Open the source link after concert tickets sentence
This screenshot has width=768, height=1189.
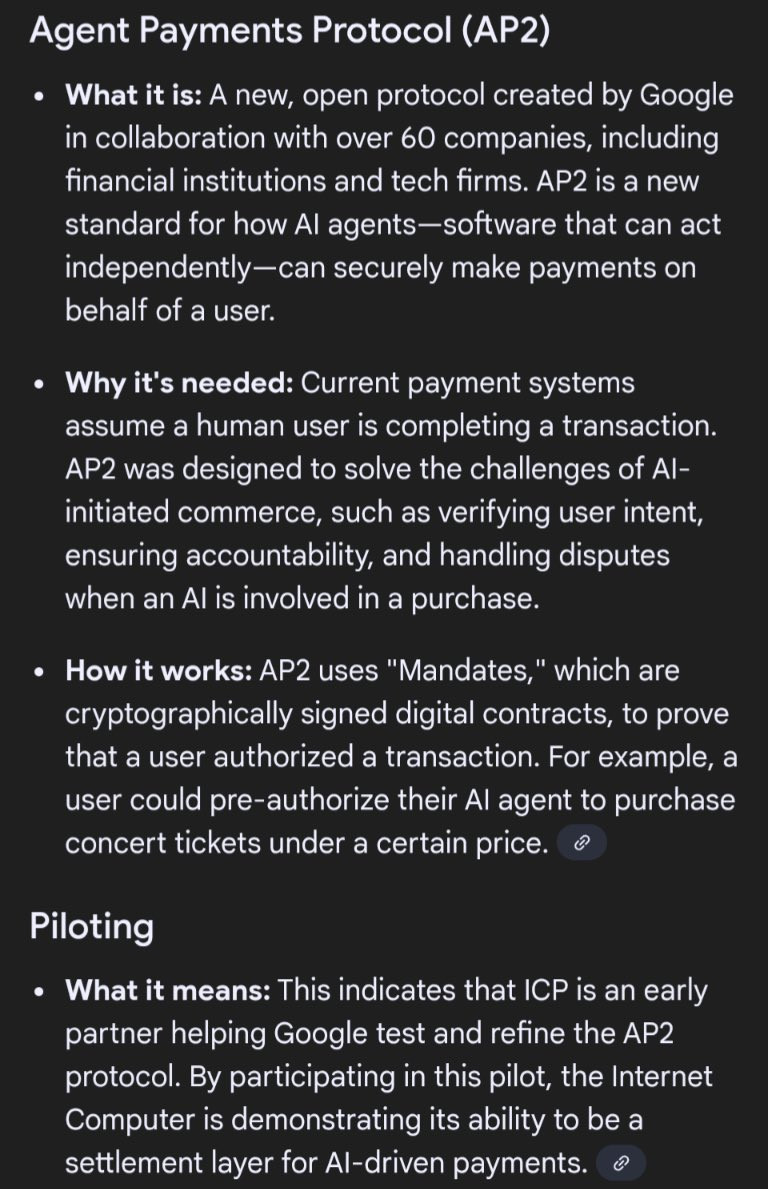(x=581, y=843)
